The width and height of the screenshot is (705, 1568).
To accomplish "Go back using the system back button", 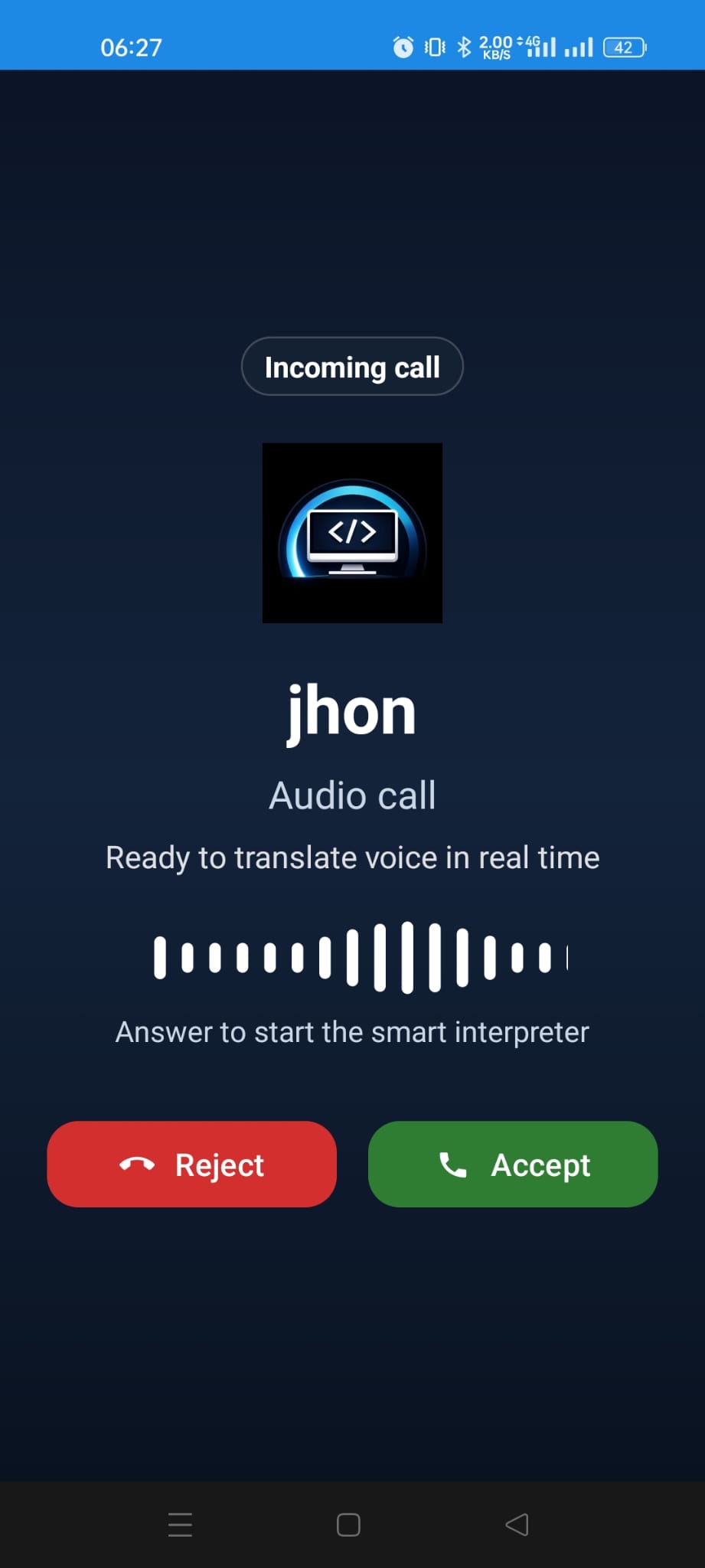I will (x=517, y=1524).
